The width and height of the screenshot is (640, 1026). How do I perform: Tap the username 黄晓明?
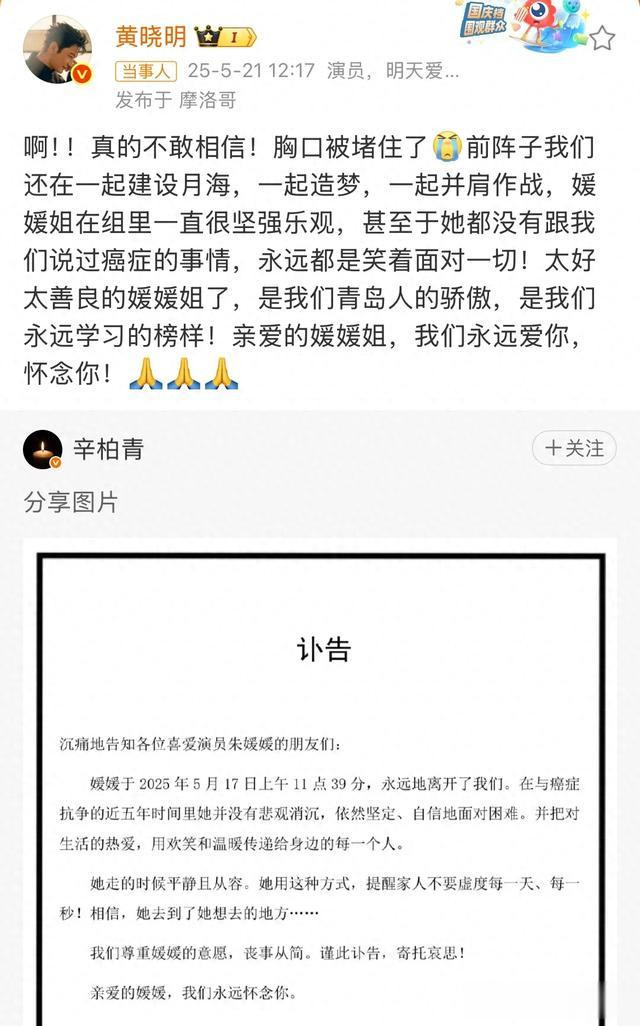coord(151,35)
